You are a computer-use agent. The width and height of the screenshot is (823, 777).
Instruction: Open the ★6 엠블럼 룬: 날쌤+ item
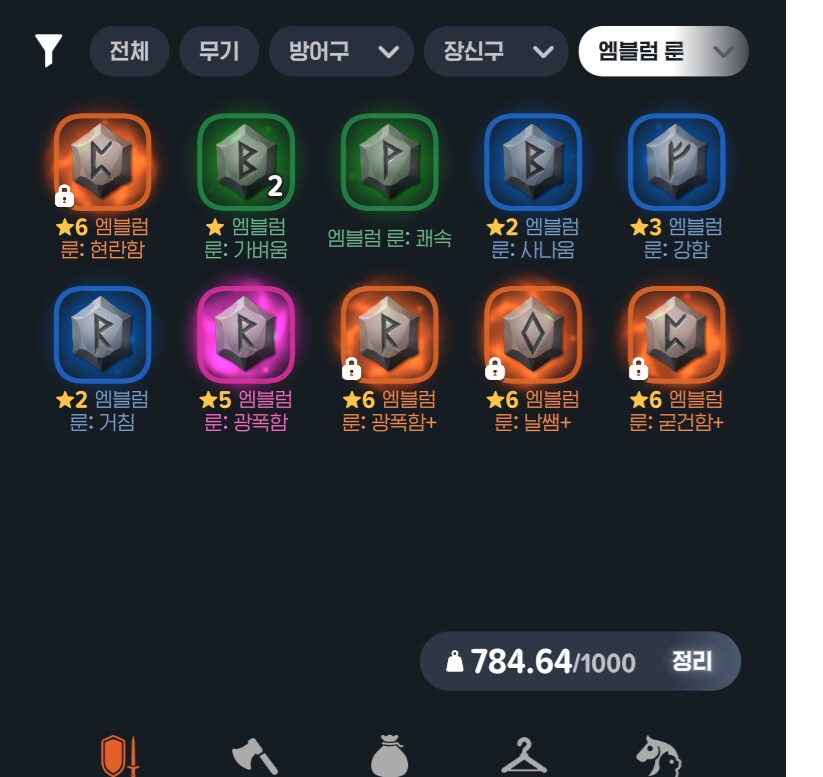(533, 335)
